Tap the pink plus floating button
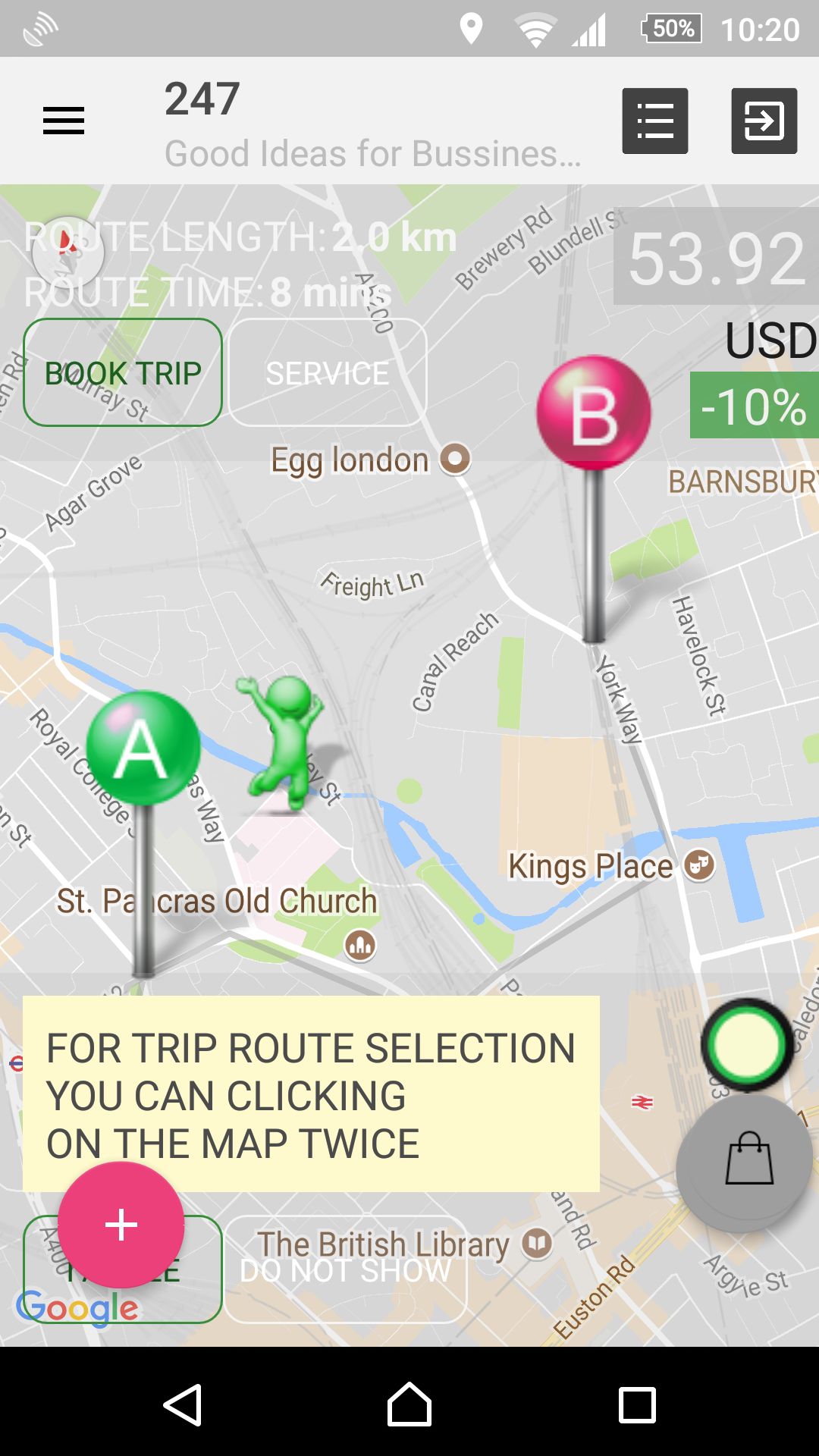The width and height of the screenshot is (819, 1456). coord(121,1225)
